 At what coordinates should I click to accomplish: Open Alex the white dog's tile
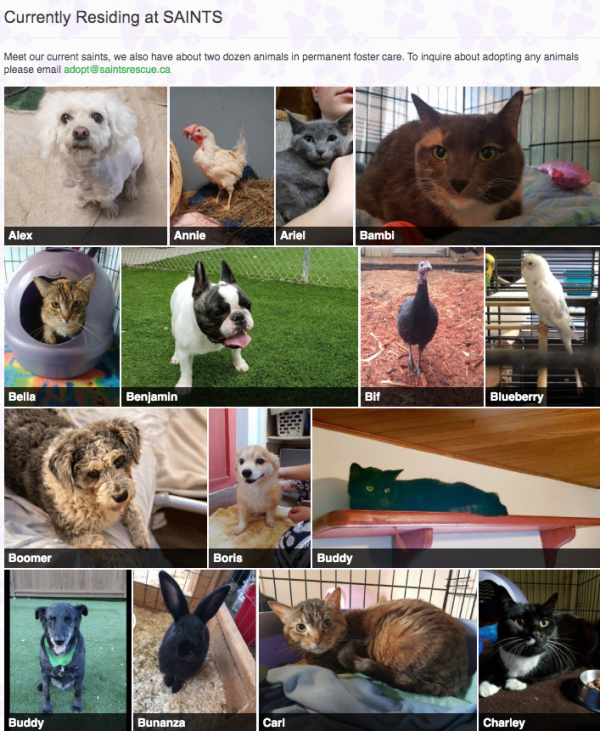coord(85,160)
